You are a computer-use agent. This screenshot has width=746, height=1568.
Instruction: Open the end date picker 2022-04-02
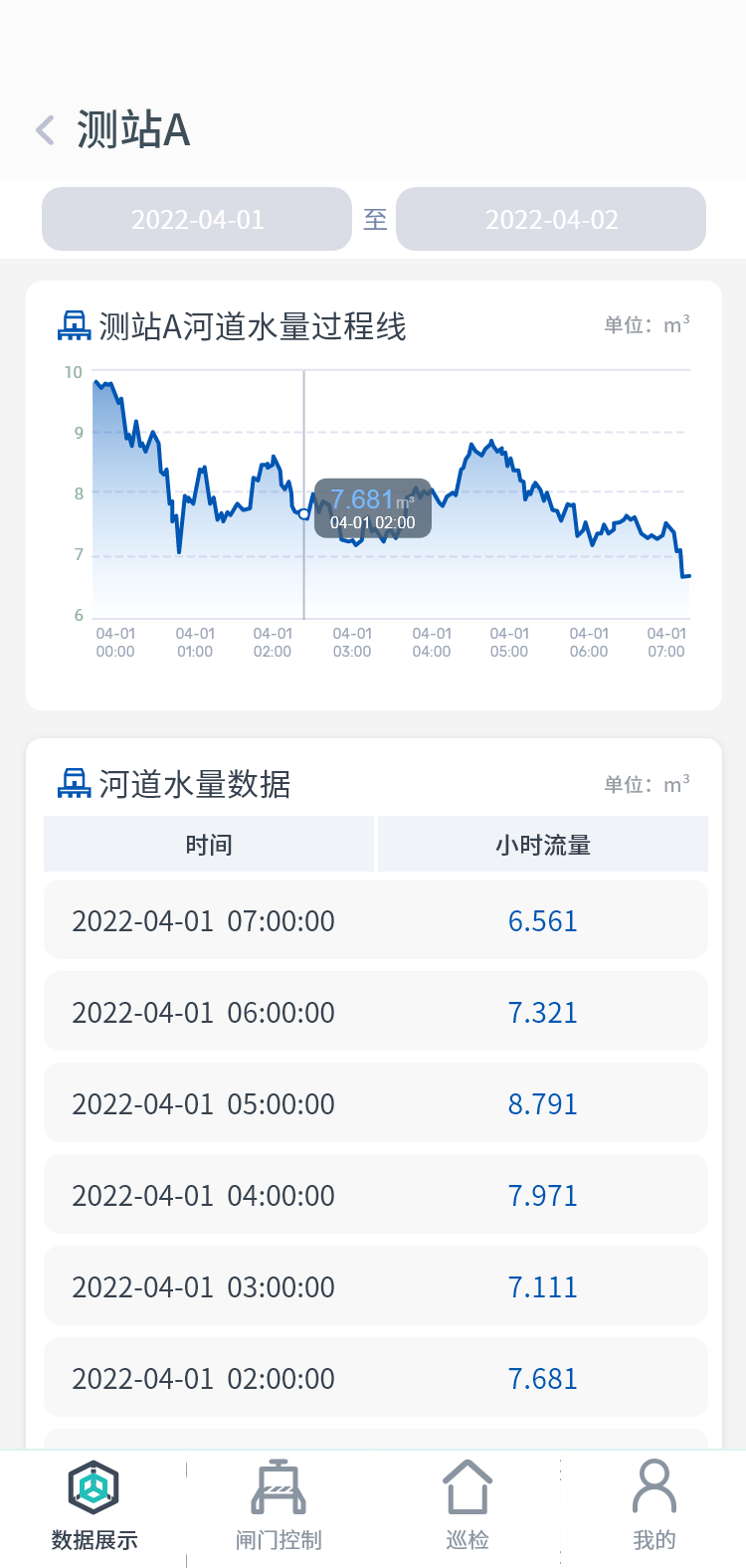tap(551, 219)
